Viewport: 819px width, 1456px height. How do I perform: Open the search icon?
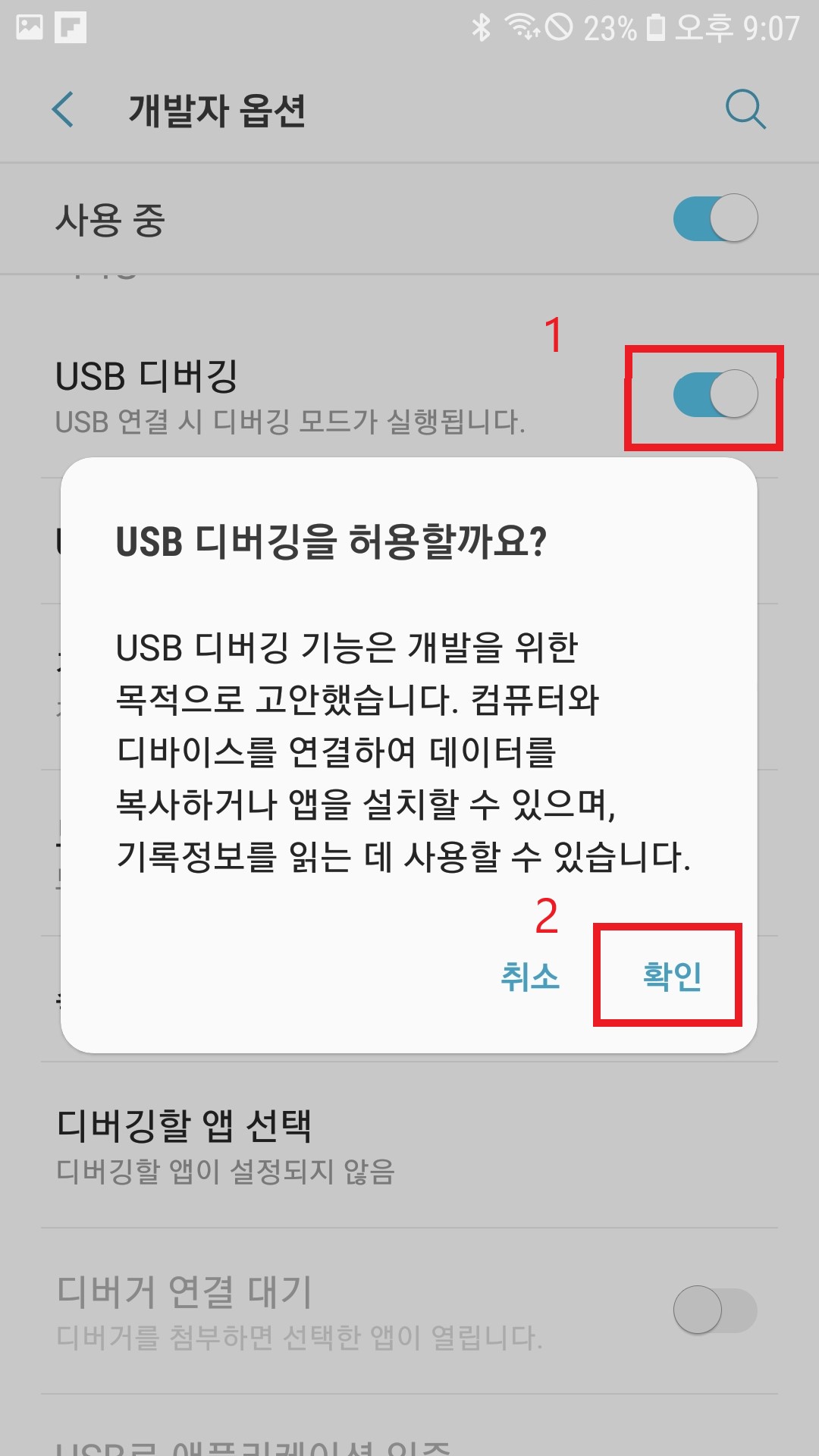tap(745, 110)
